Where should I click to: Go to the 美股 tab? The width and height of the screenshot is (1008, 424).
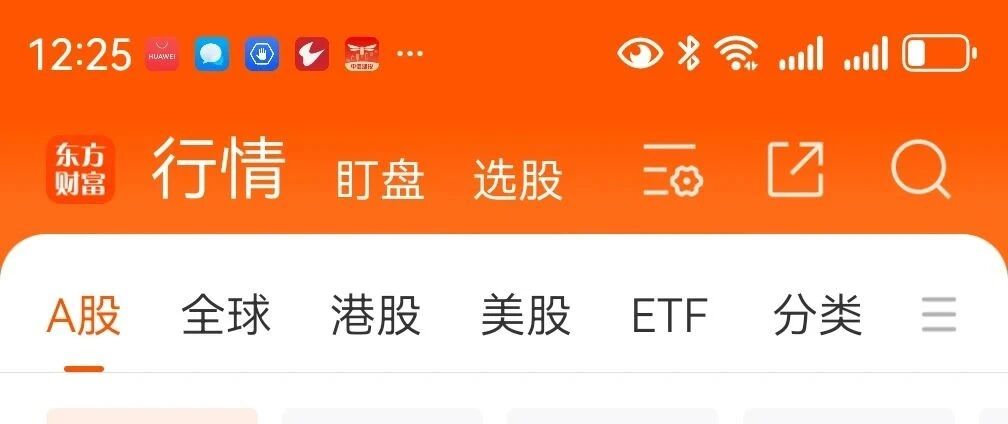(526, 315)
